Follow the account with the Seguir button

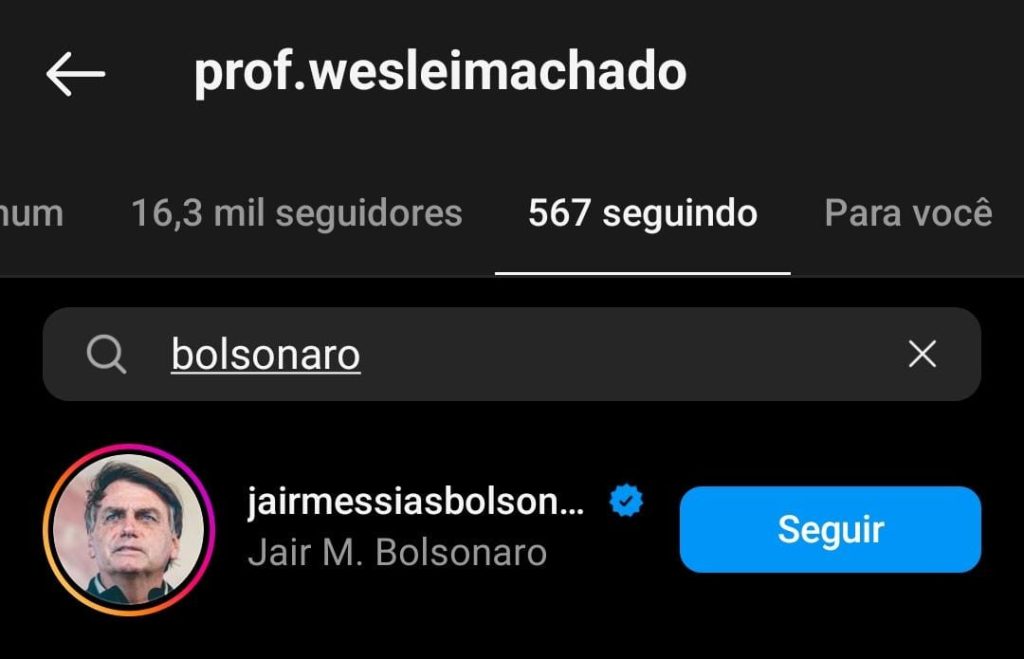coord(830,529)
